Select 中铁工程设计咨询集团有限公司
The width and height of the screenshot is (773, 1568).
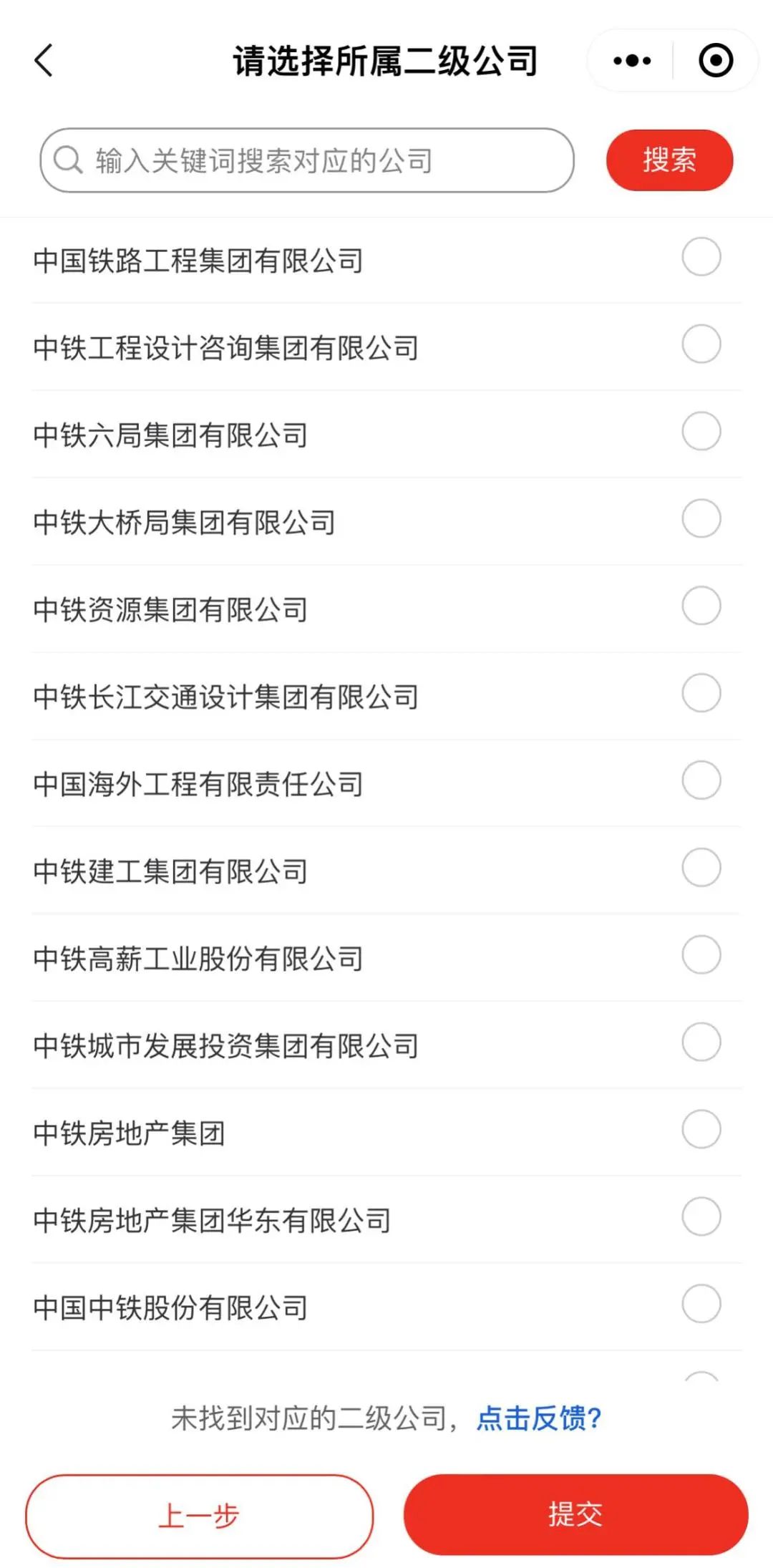(x=701, y=344)
